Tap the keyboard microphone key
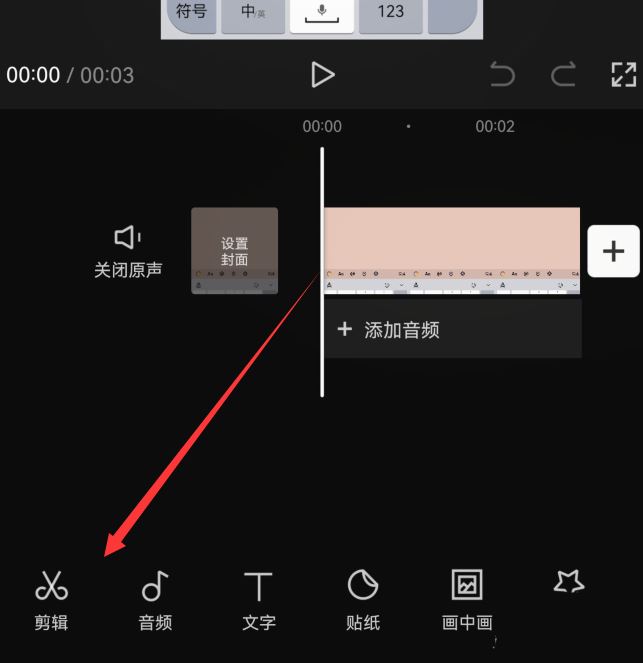The width and height of the screenshot is (643, 663). [322, 13]
